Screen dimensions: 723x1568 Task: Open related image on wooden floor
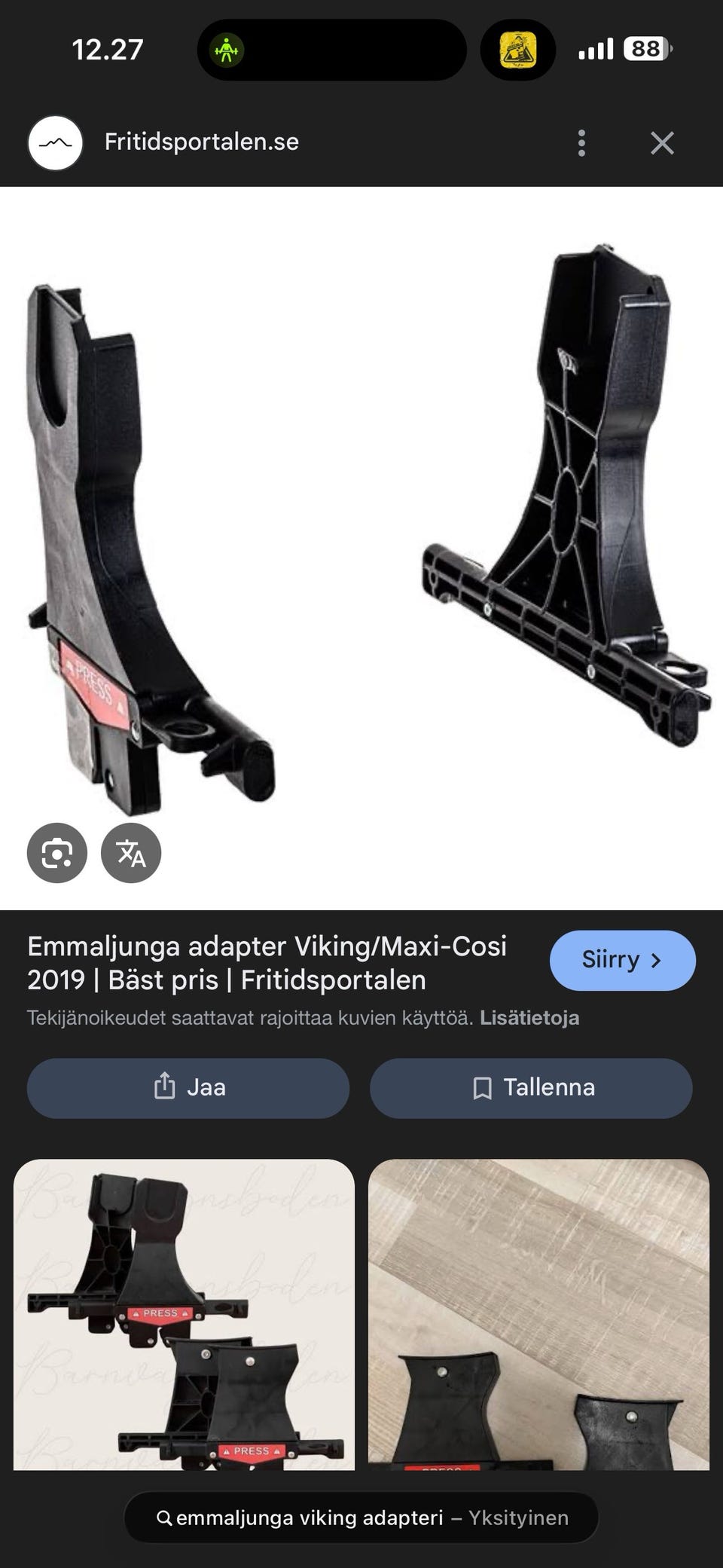pyautogui.click(x=538, y=1314)
